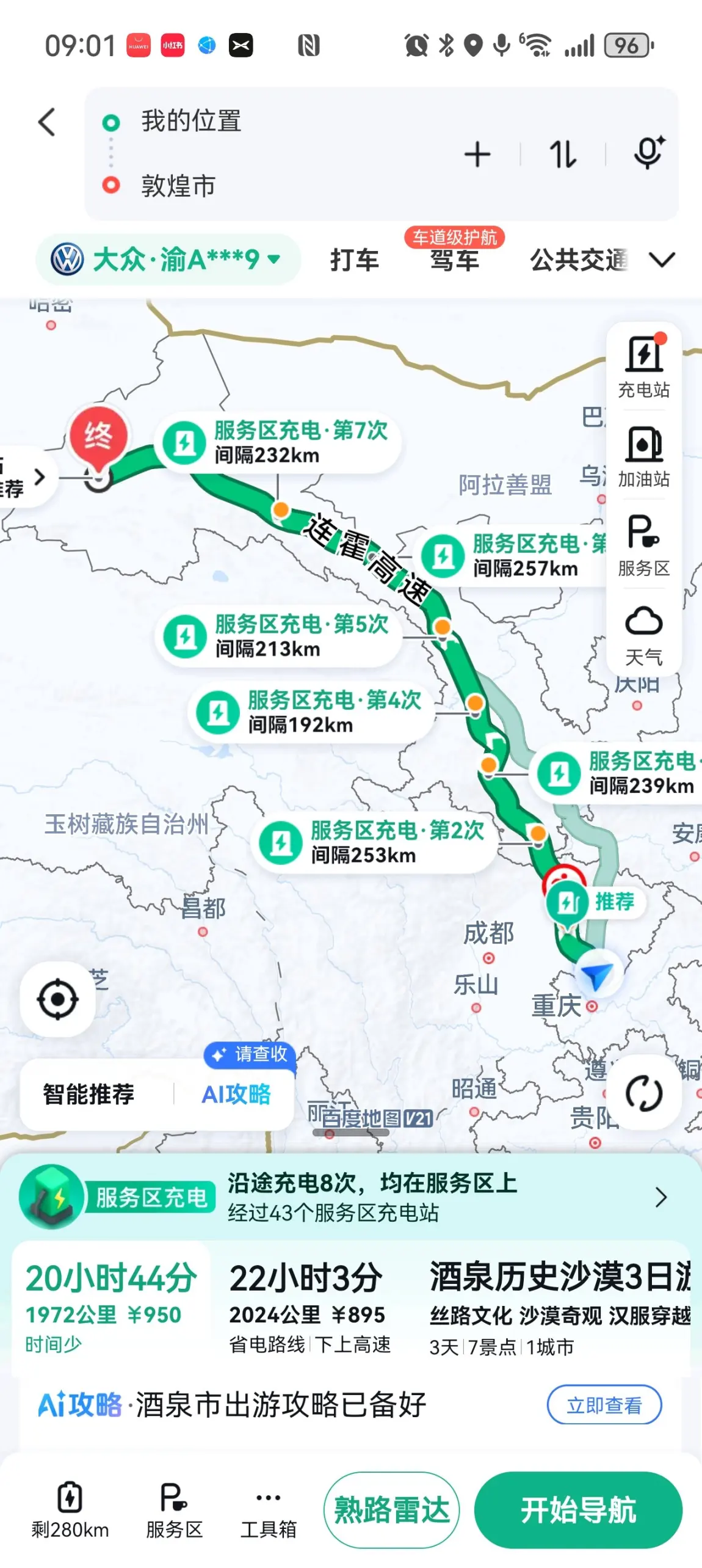The image size is (702, 1568).
Task: Refresh the route
Action: coord(644,1093)
